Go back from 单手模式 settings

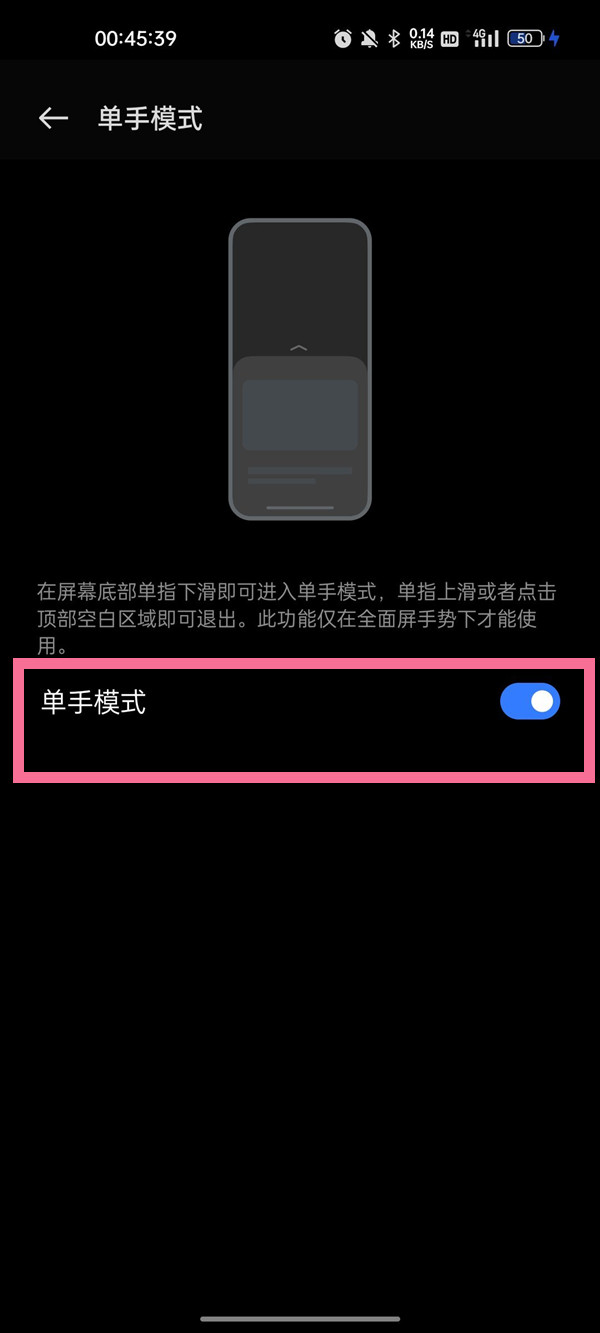coord(53,118)
